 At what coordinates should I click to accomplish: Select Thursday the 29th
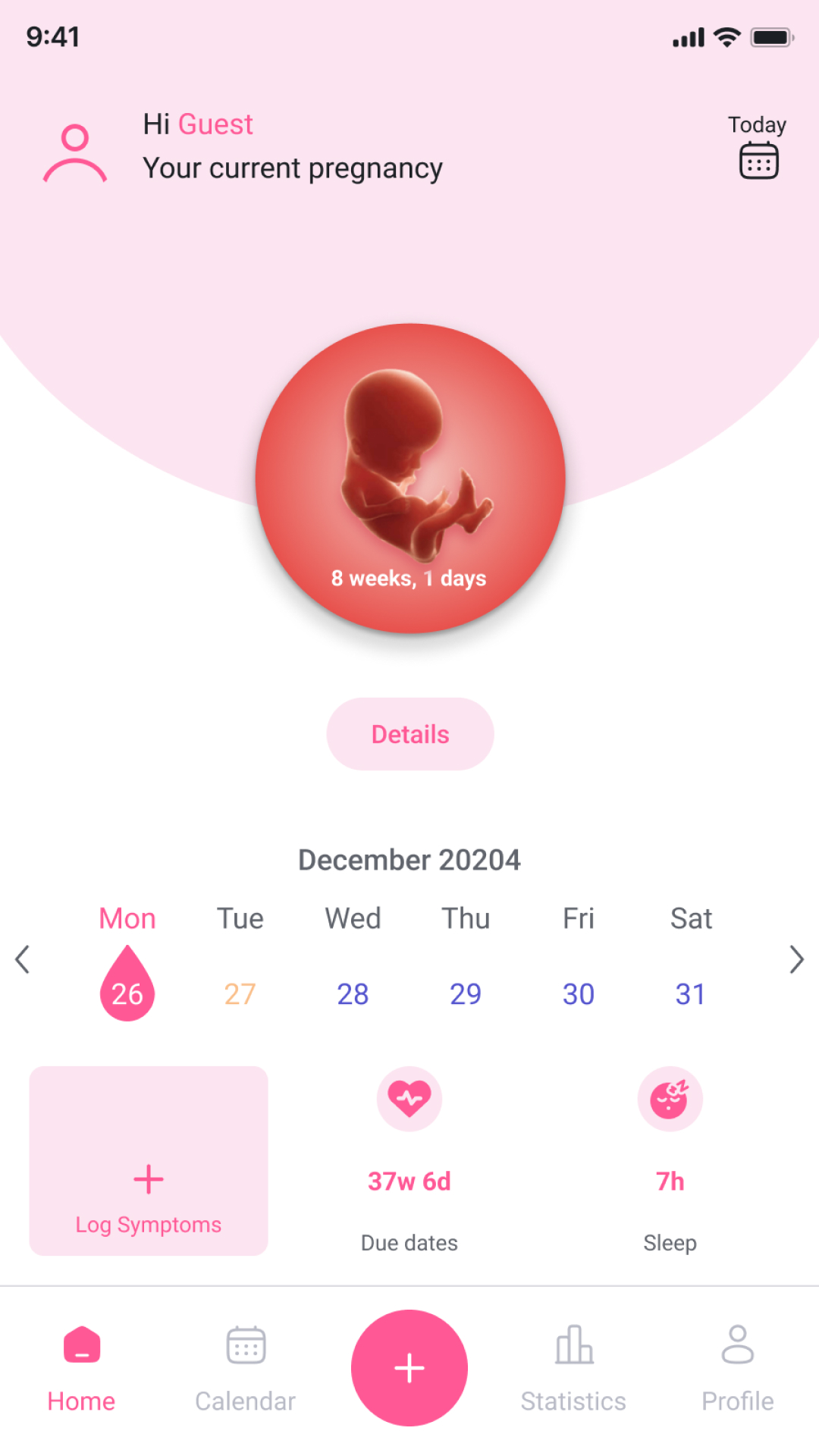(x=466, y=993)
